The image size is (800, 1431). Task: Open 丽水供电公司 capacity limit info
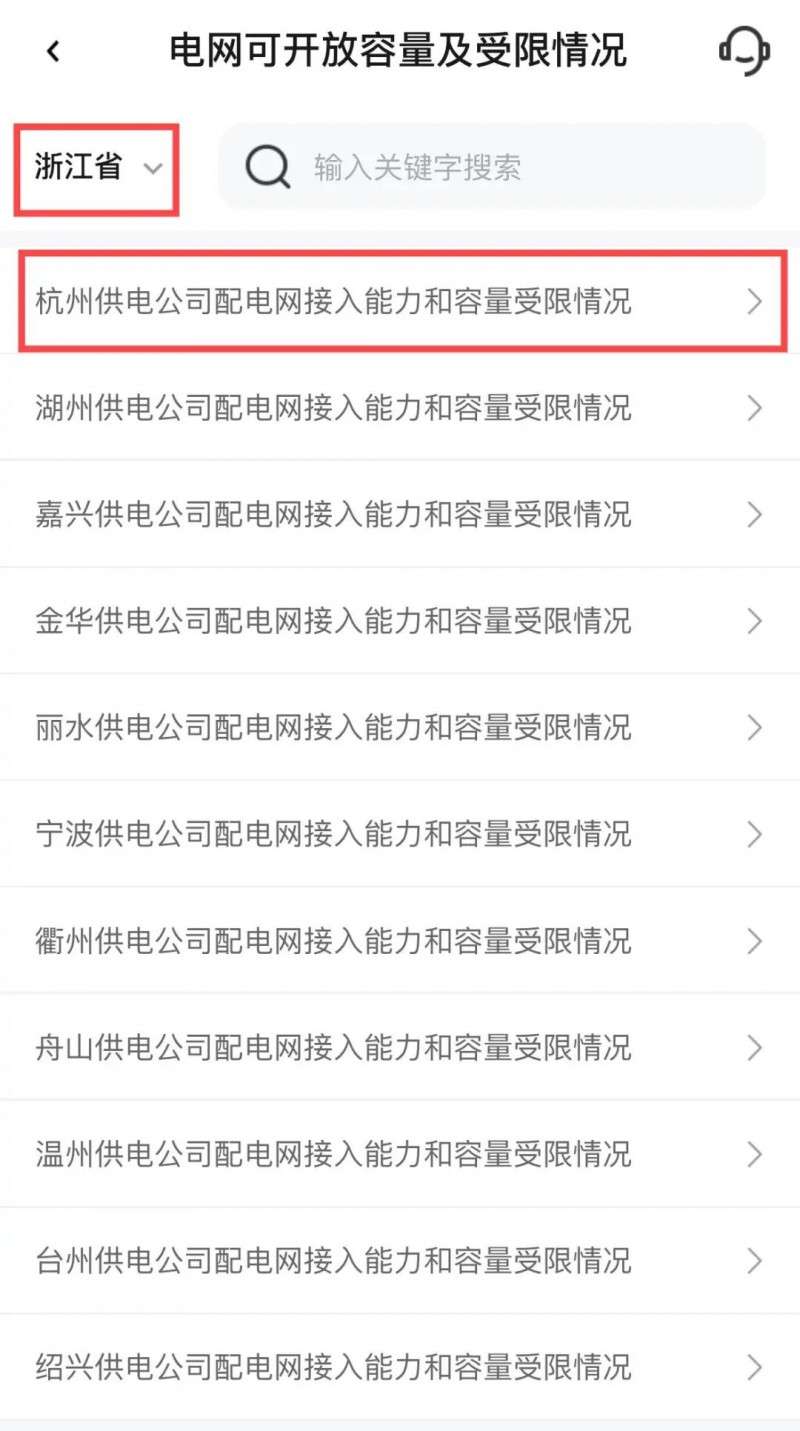(400, 727)
